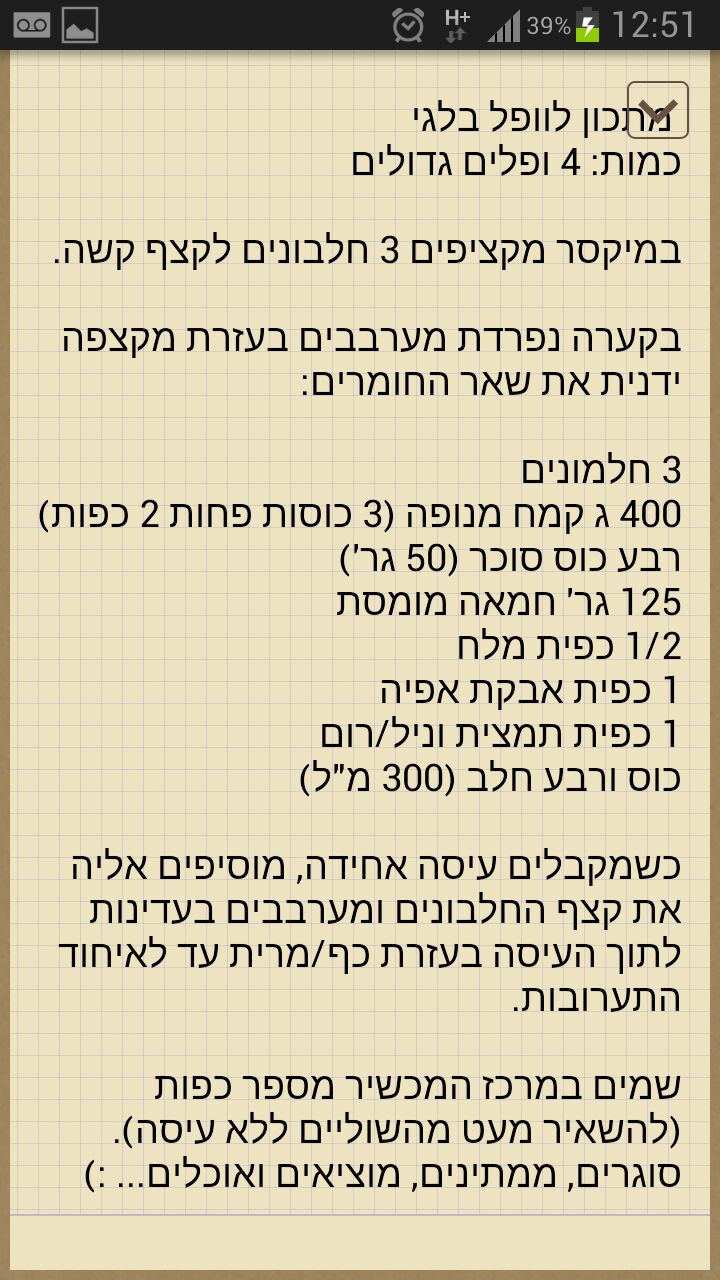
Task: Tap the waffle recipe text to edit
Action: coord(380,640)
